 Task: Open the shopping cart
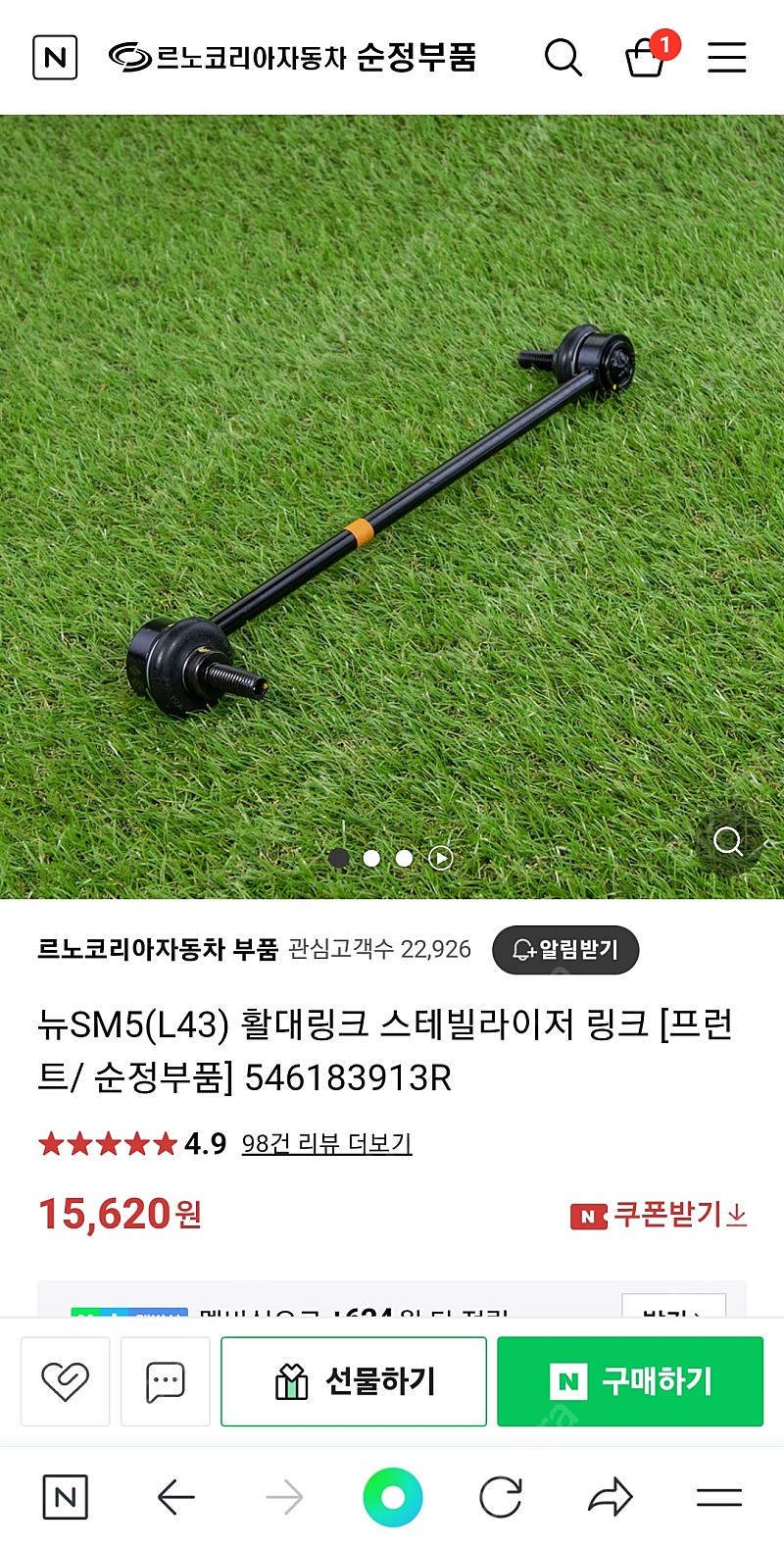click(x=647, y=59)
